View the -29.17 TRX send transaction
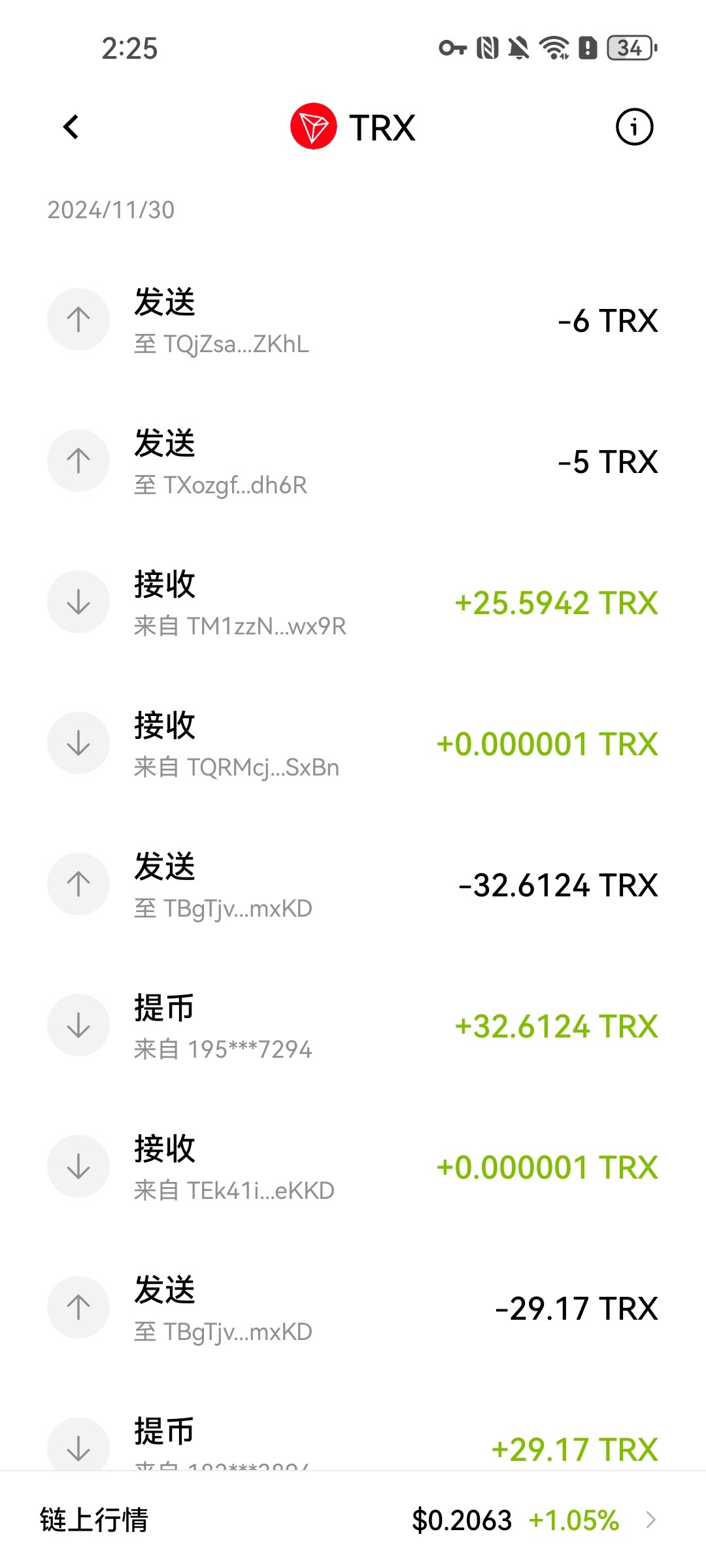This screenshot has height=1568, width=706. coord(353,1308)
